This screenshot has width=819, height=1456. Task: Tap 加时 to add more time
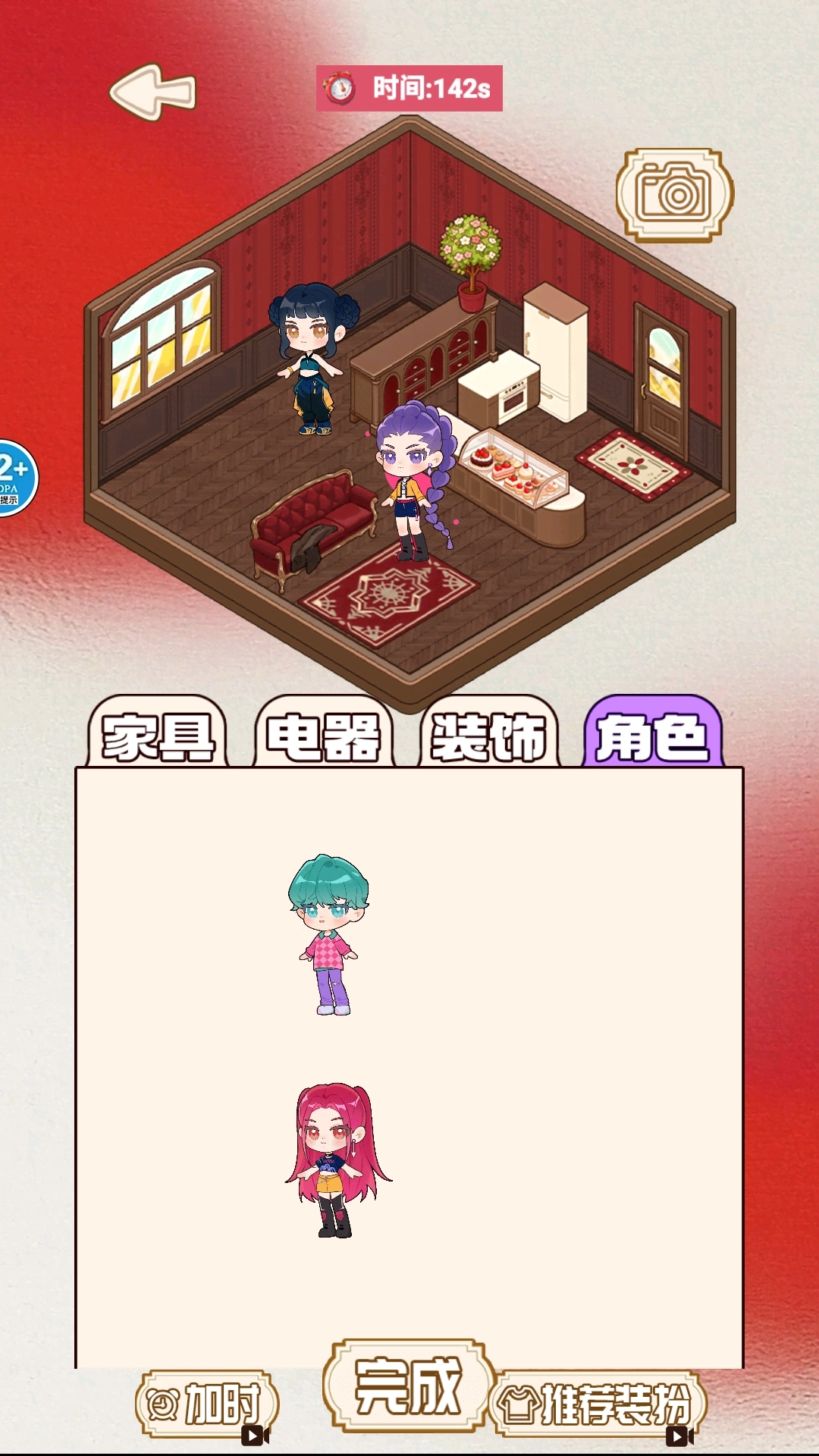click(208, 1404)
